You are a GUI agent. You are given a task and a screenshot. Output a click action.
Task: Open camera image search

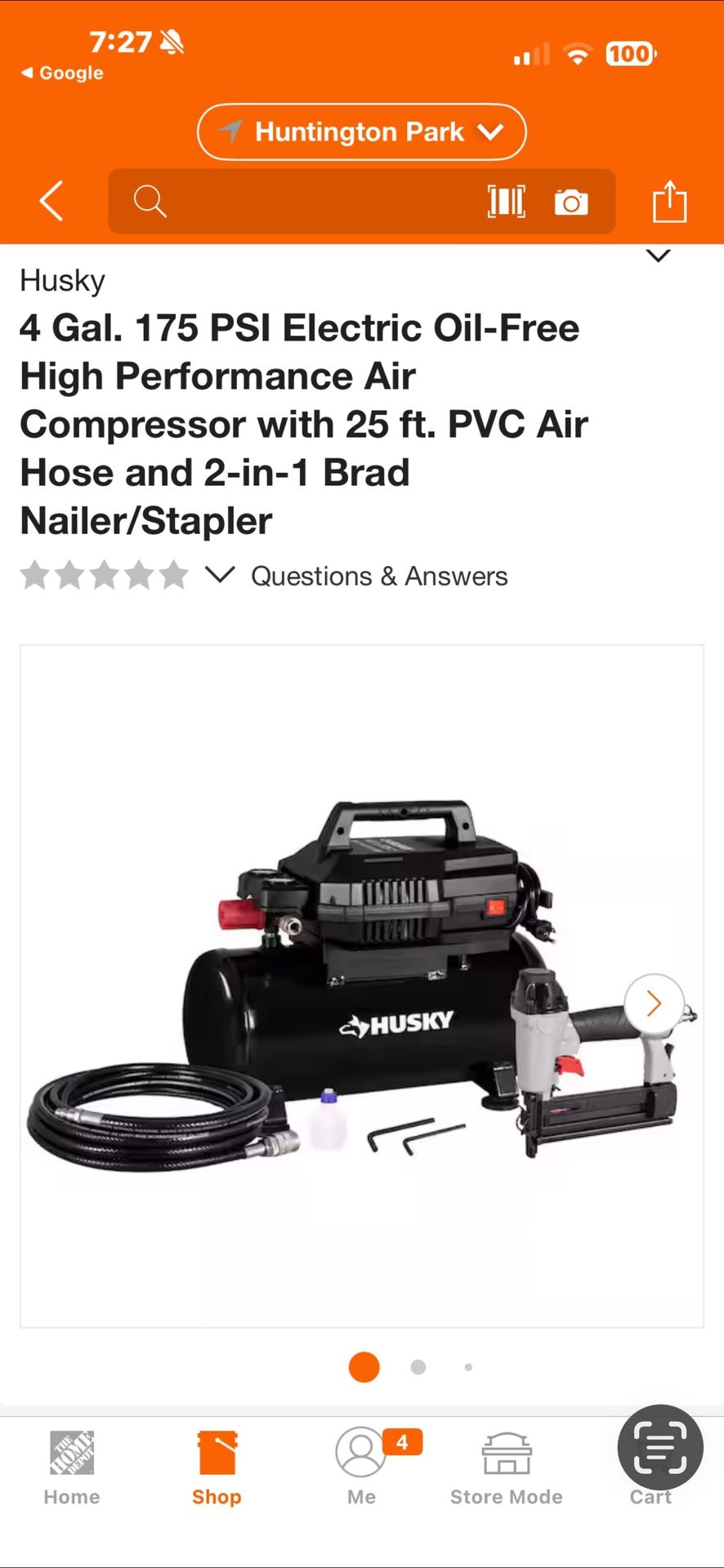click(571, 202)
